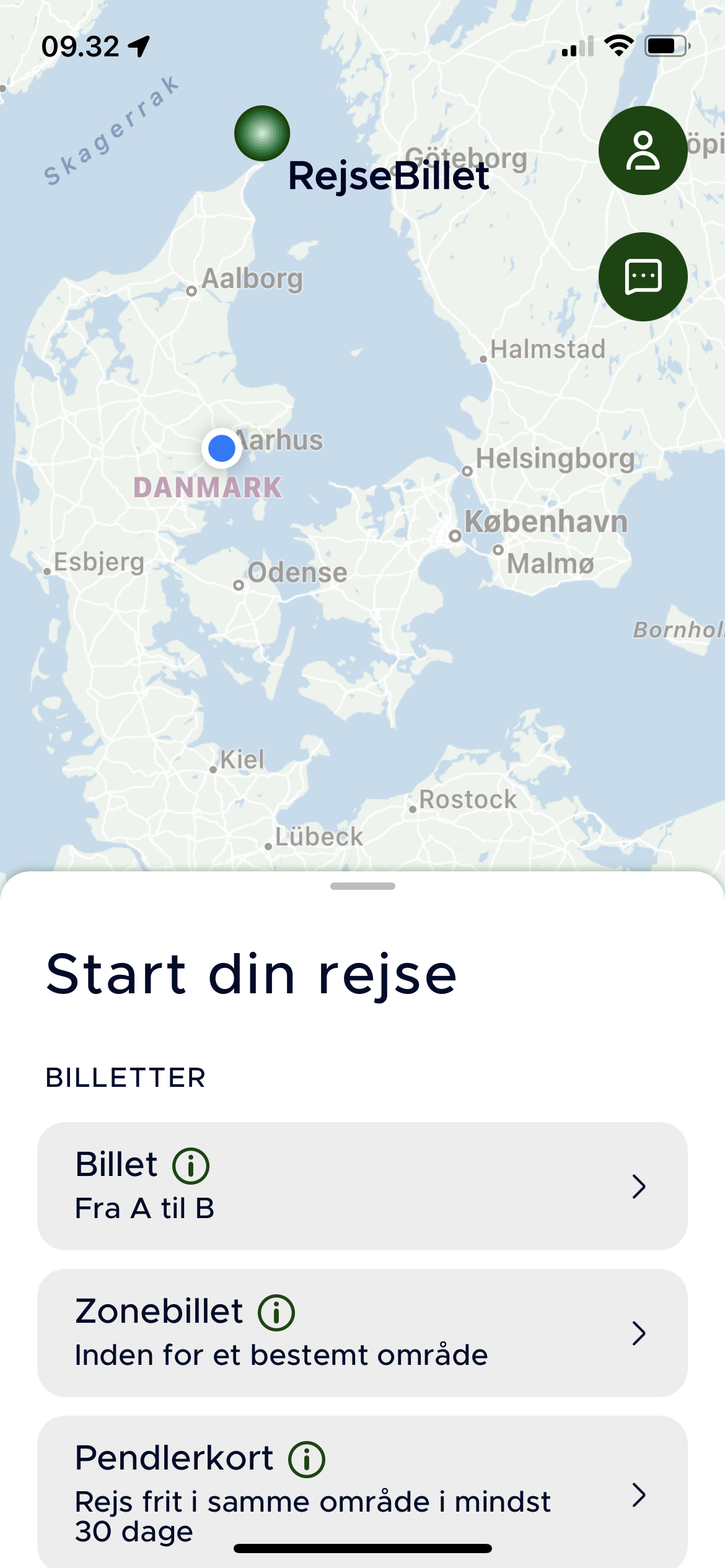Image resolution: width=725 pixels, height=1568 pixels.
Task: Show info about Billet
Action: (x=191, y=1166)
